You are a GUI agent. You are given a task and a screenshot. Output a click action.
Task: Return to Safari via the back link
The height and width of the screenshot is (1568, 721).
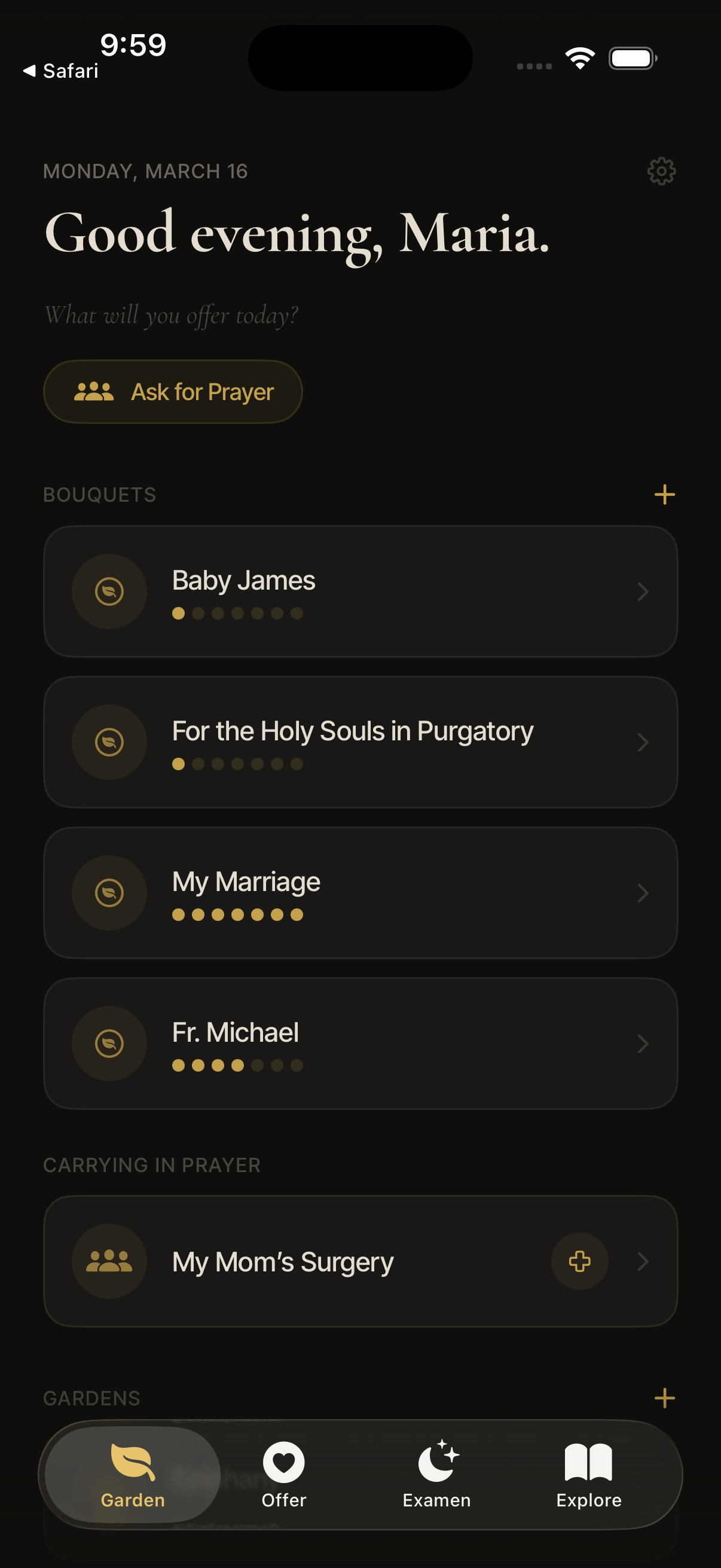coord(60,71)
